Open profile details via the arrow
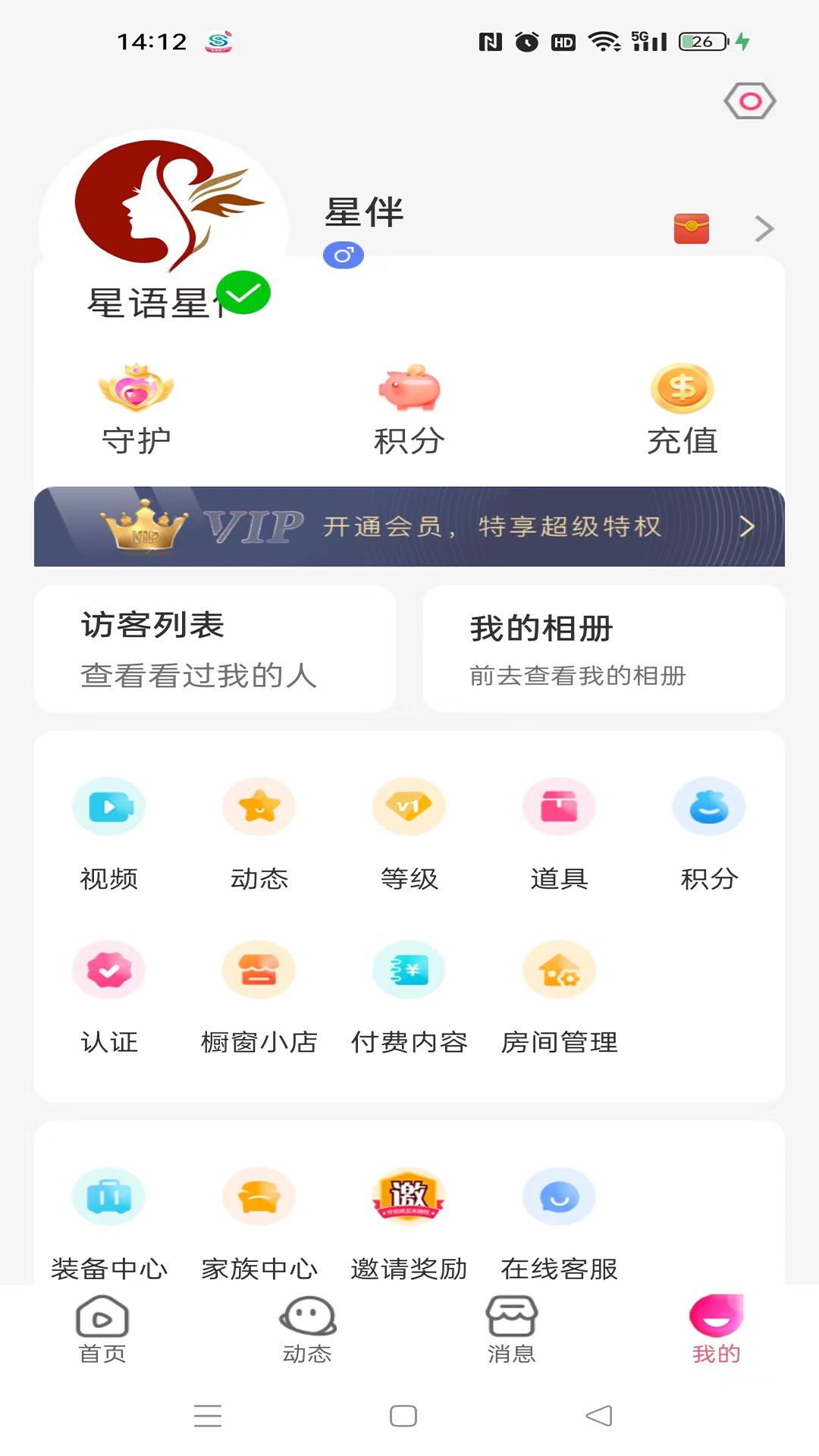This screenshot has width=819, height=1456. [764, 228]
